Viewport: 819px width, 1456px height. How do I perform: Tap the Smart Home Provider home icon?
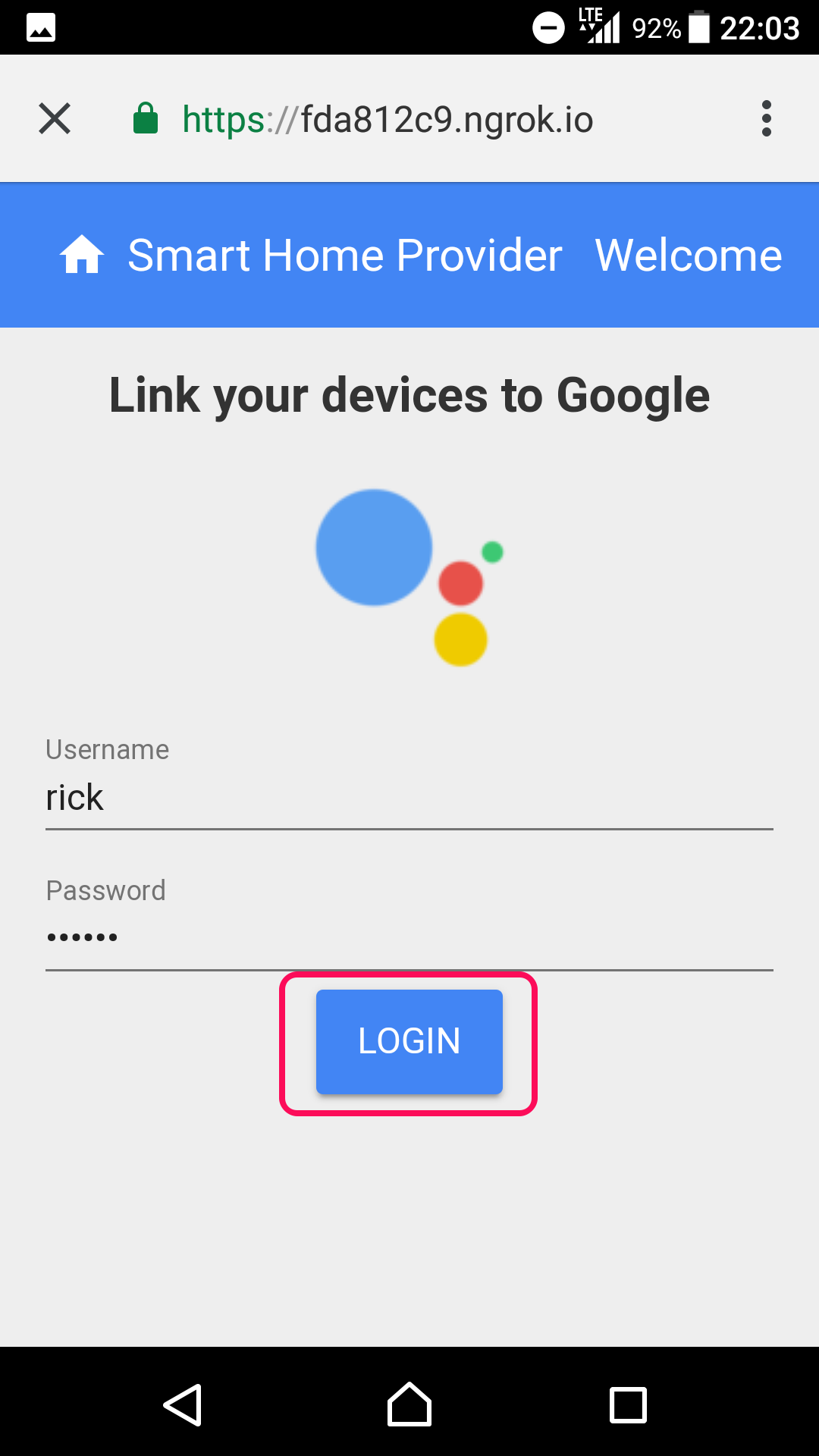[82, 255]
